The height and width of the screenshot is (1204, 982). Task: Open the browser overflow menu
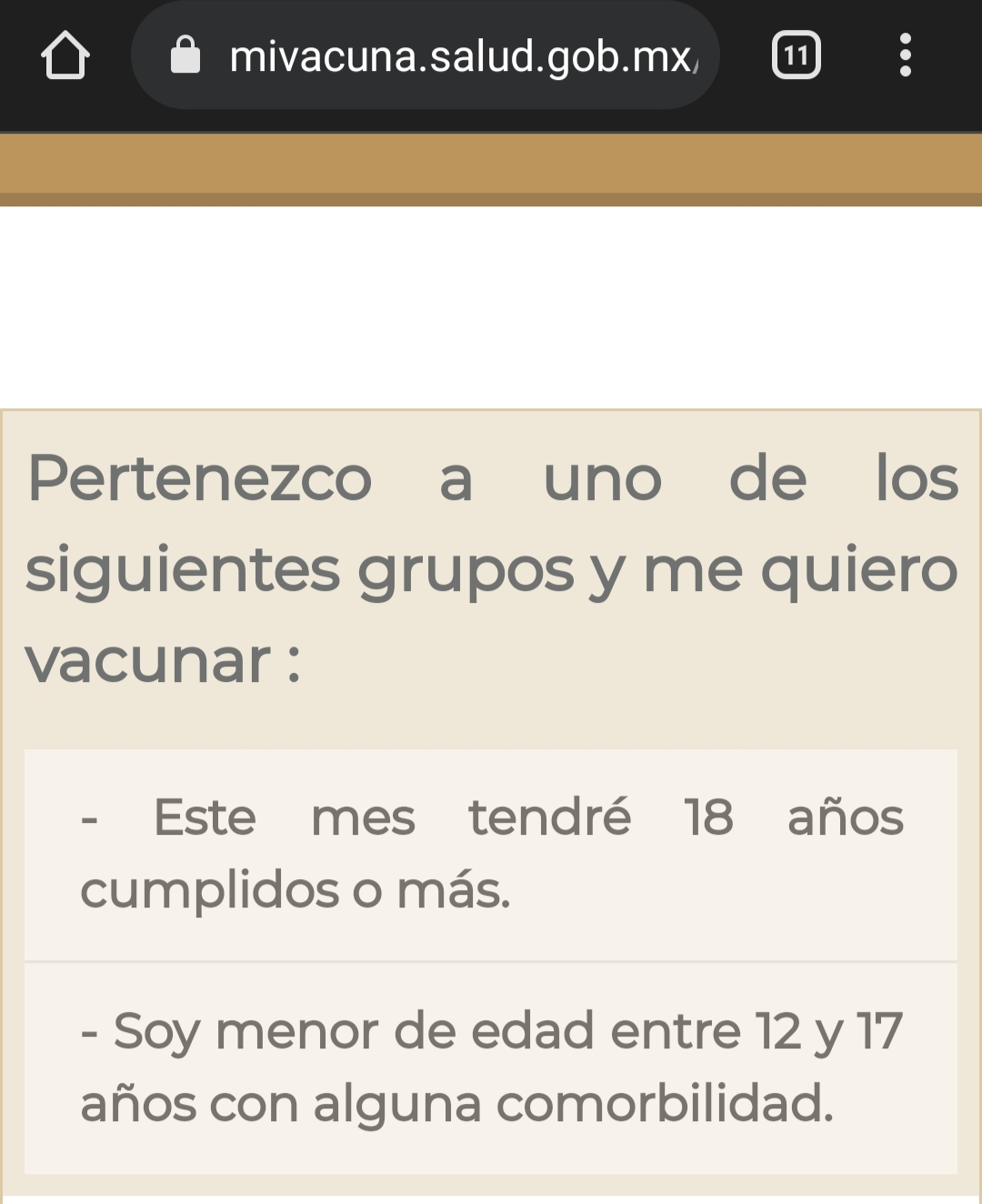click(905, 55)
